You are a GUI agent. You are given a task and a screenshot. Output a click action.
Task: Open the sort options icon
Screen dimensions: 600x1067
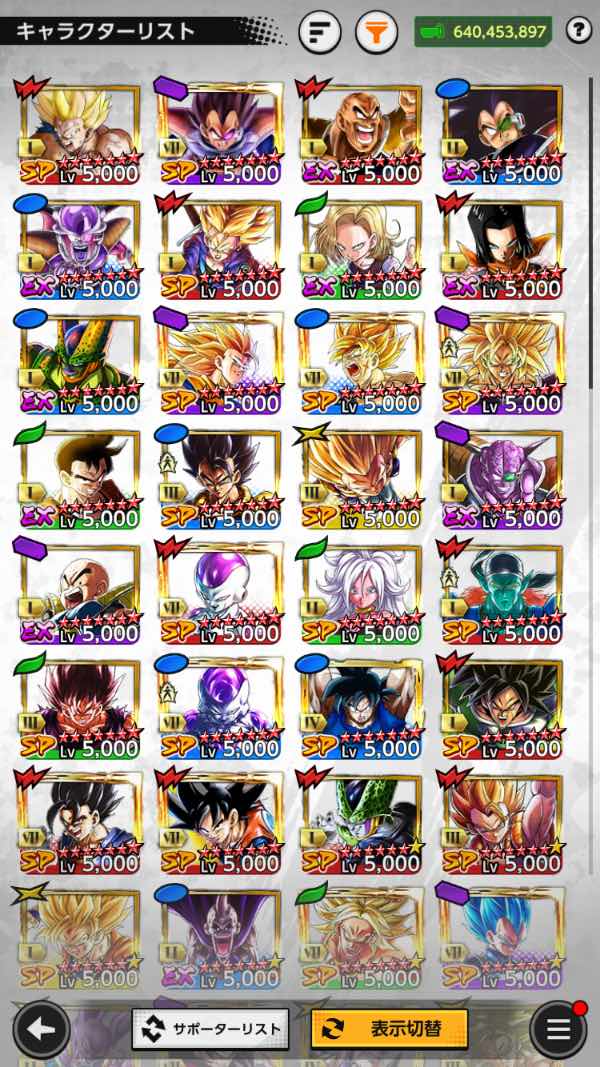320,32
